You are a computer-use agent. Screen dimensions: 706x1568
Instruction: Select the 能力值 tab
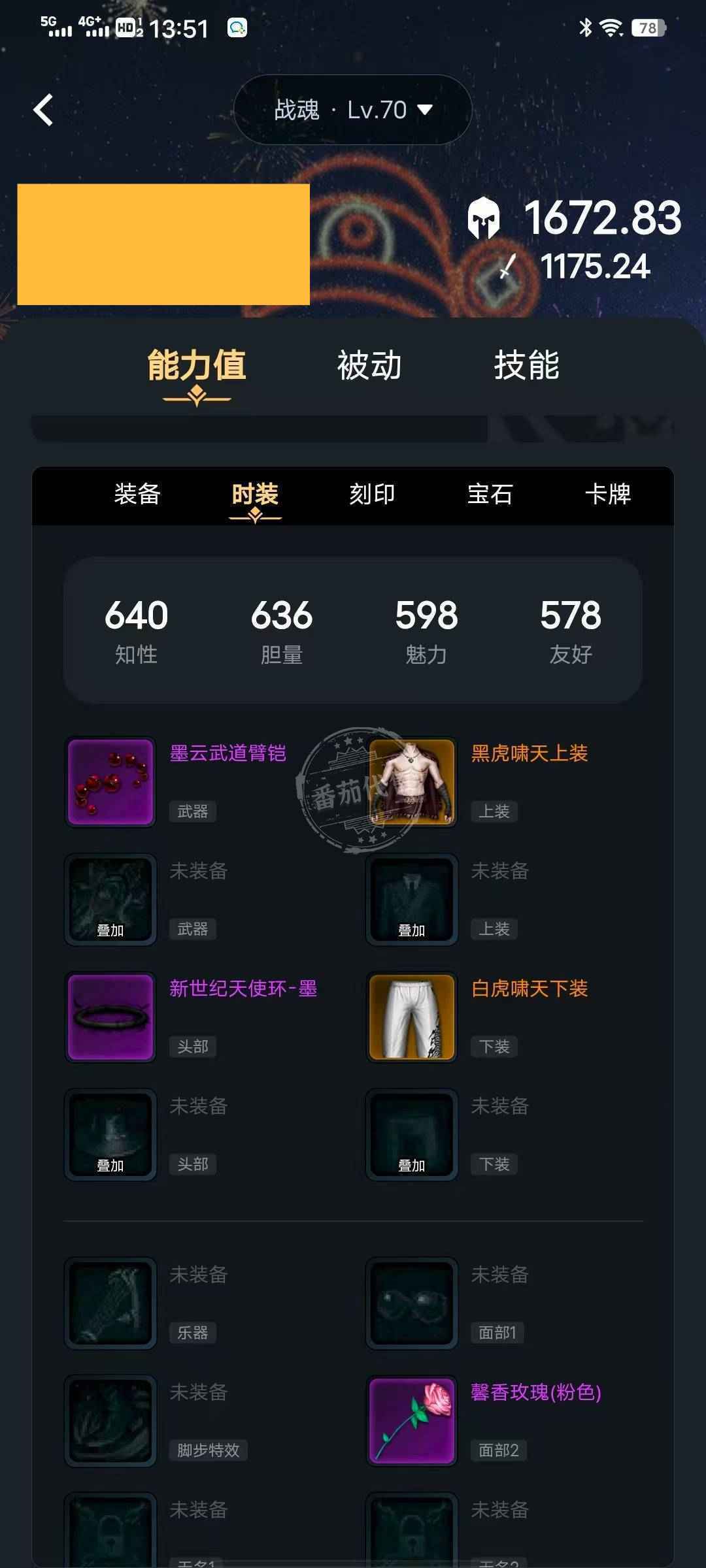click(x=196, y=365)
